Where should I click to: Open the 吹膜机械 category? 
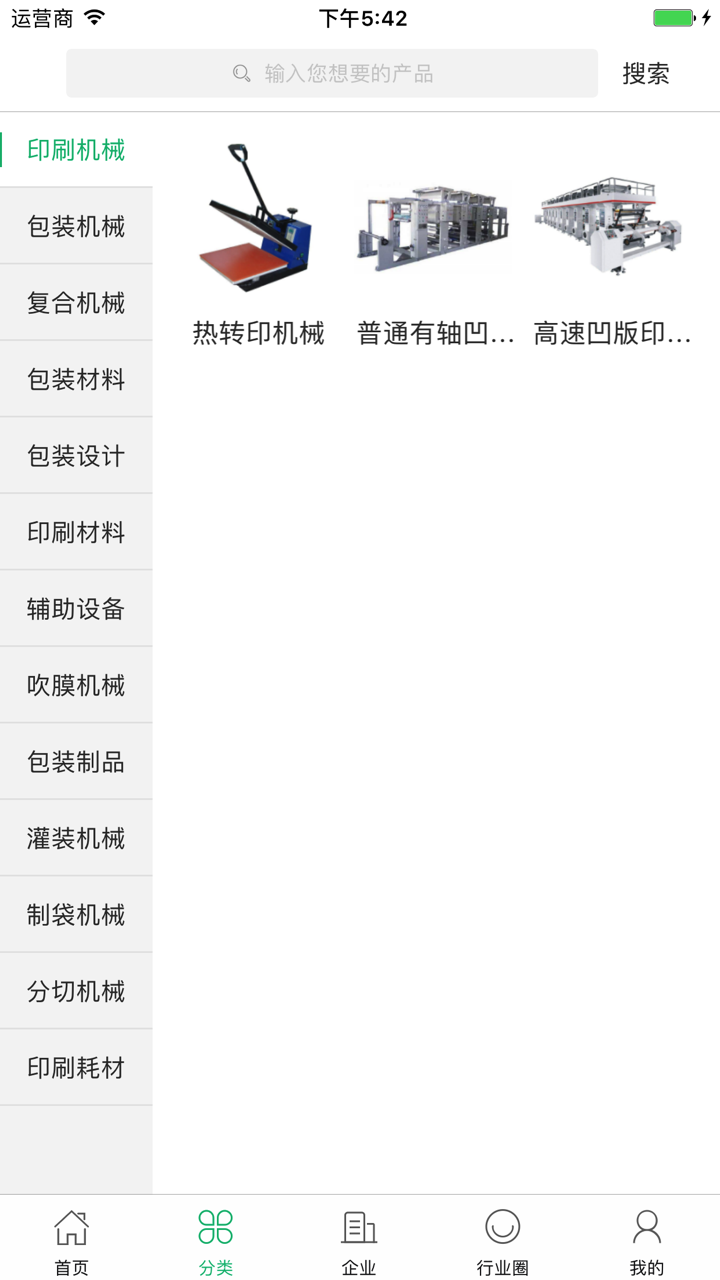pyautogui.click(x=75, y=685)
